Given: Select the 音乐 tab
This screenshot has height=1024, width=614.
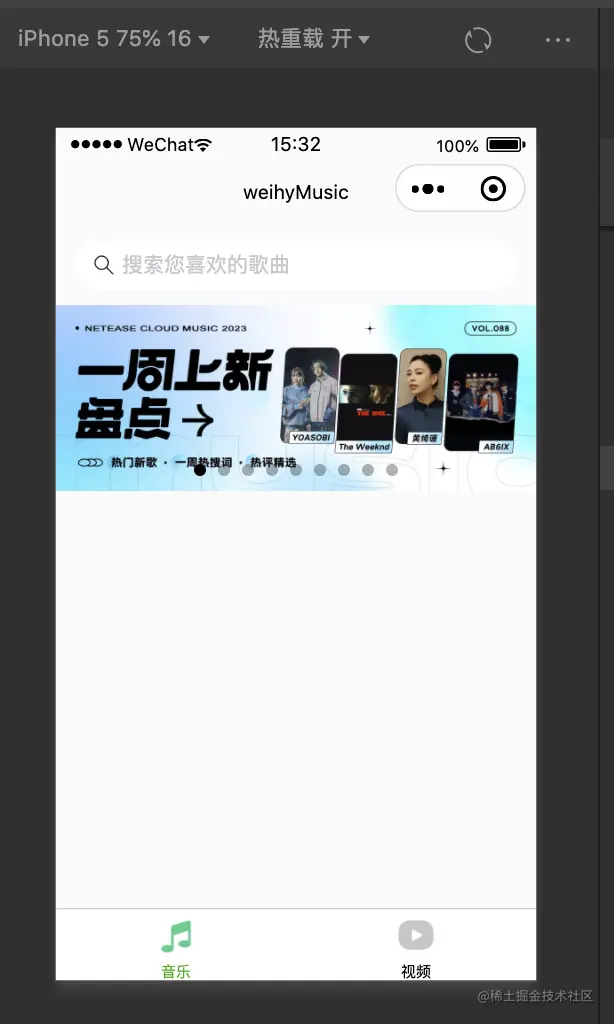Looking at the screenshot, I should point(176,948).
